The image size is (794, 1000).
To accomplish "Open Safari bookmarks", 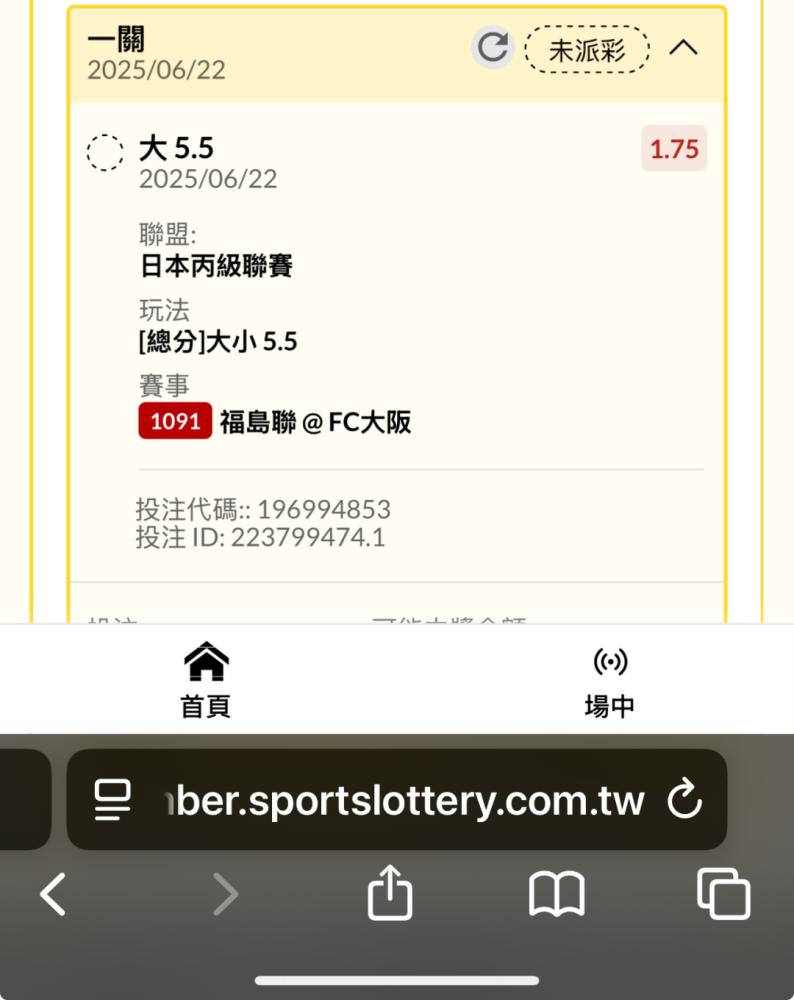I will click(x=557, y=894).
